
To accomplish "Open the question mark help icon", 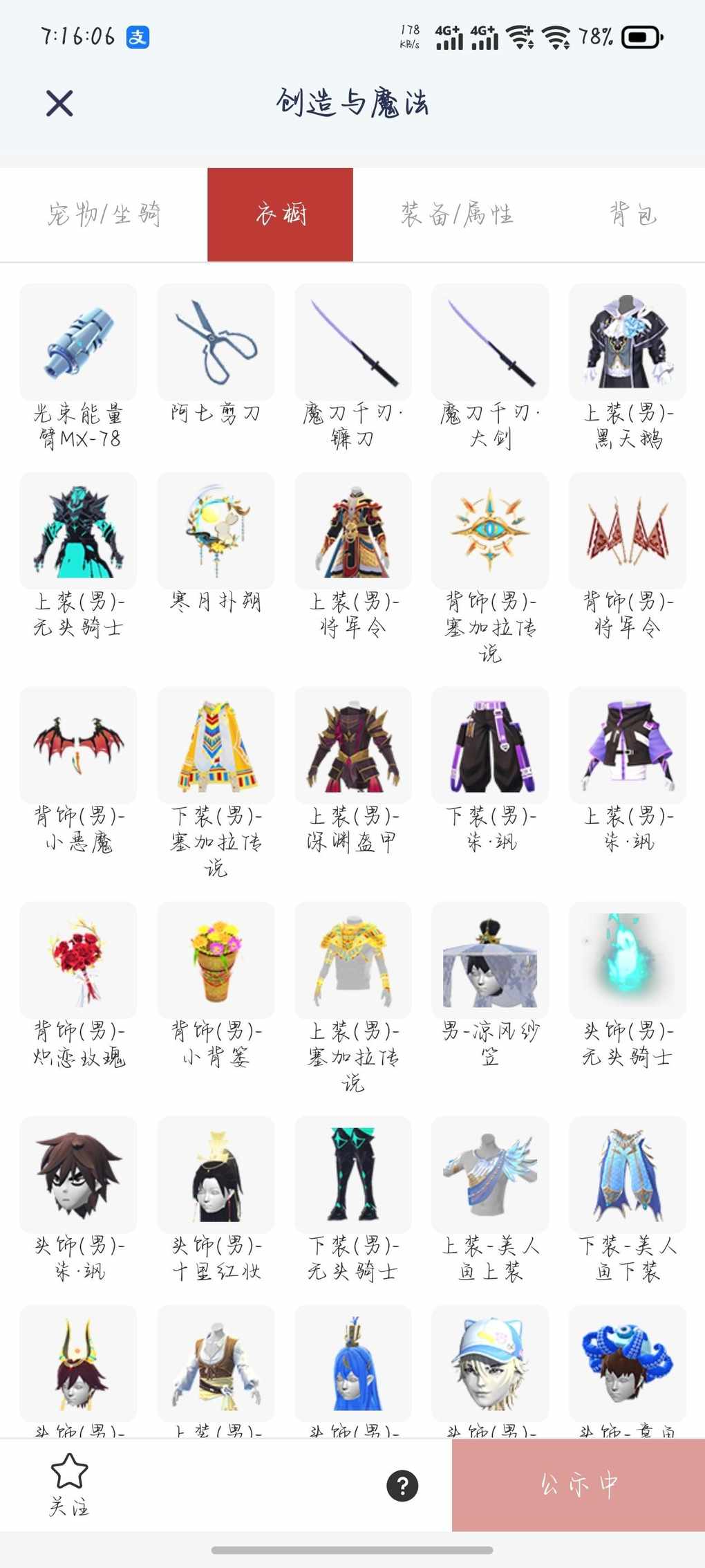I will (x=402, y=1485).
